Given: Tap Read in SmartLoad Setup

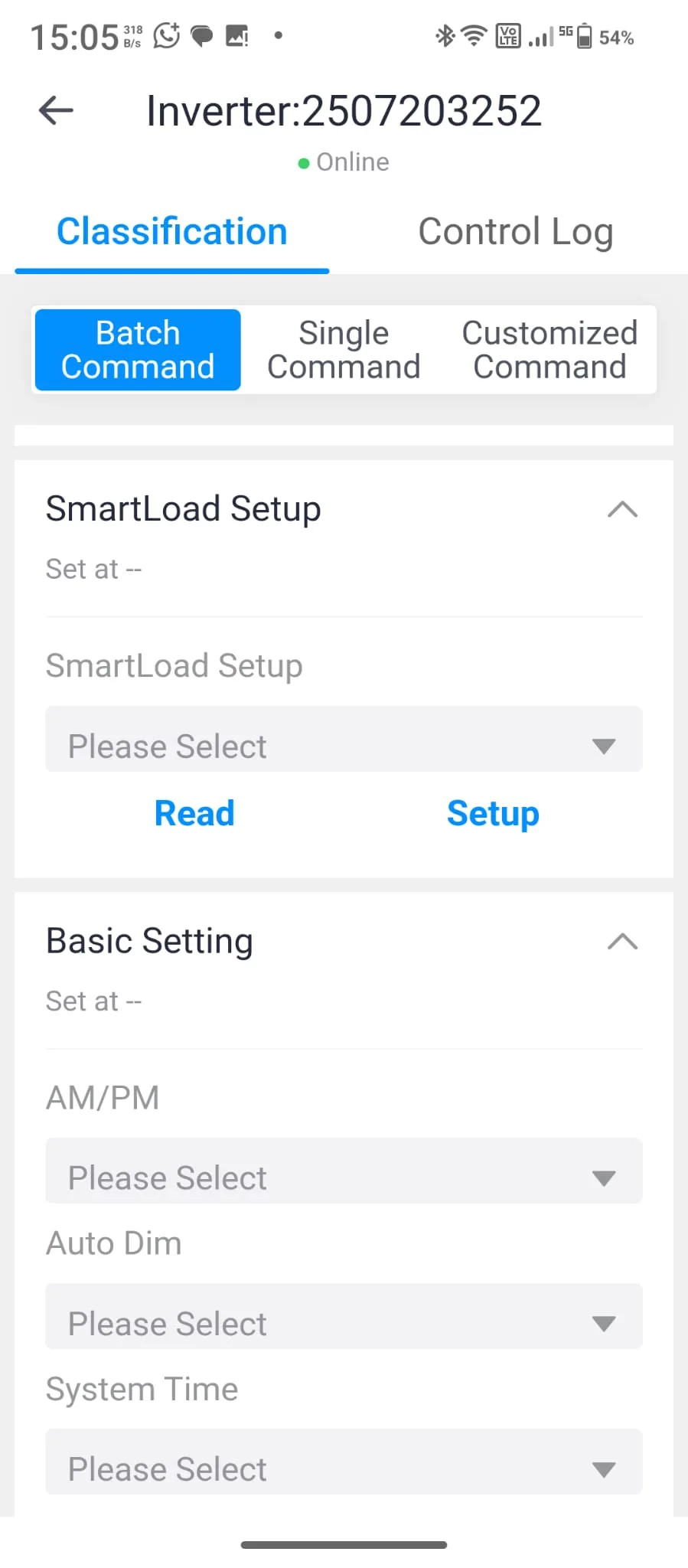Looking at the screenshot, I should click(194, 813).
